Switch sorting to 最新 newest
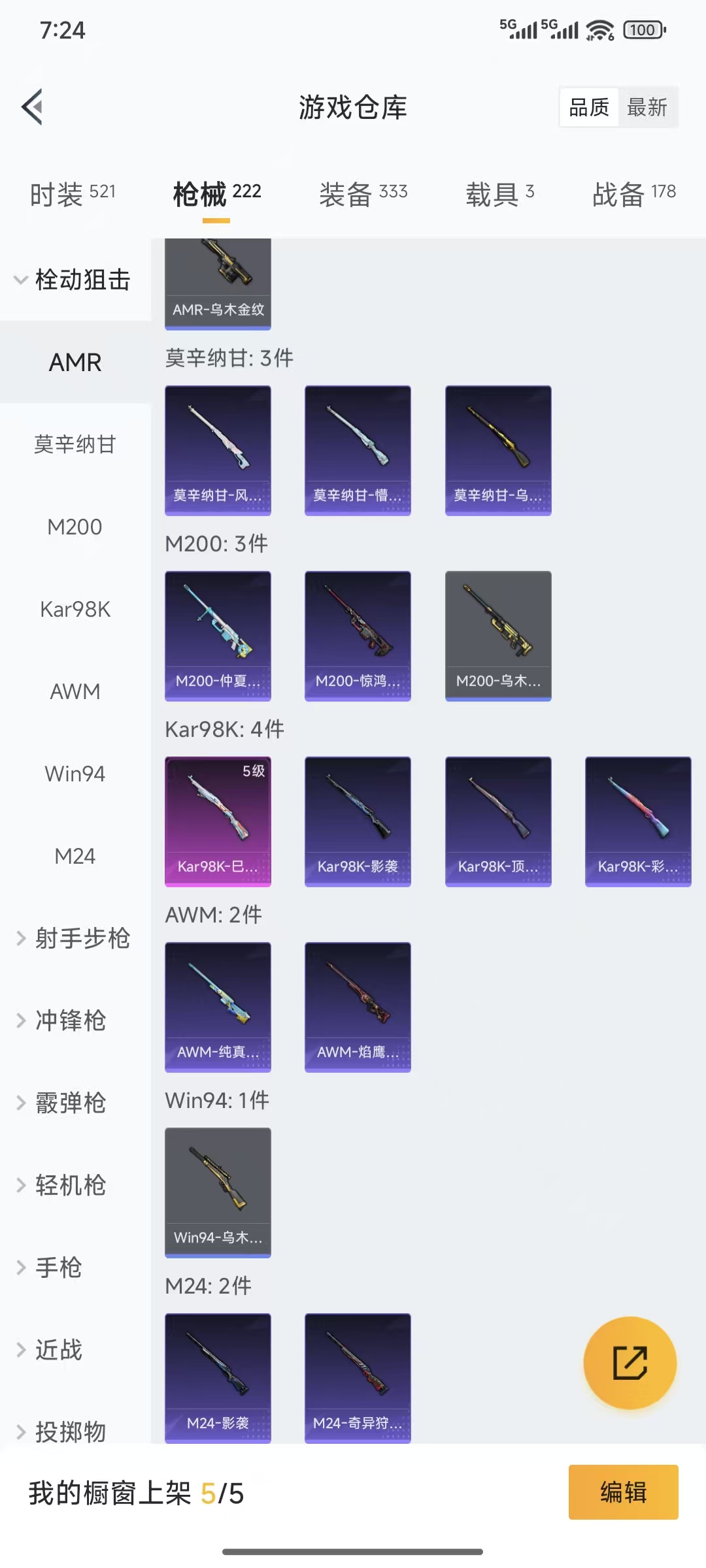The image size is (706, 1568). click(x=647, y=106)
